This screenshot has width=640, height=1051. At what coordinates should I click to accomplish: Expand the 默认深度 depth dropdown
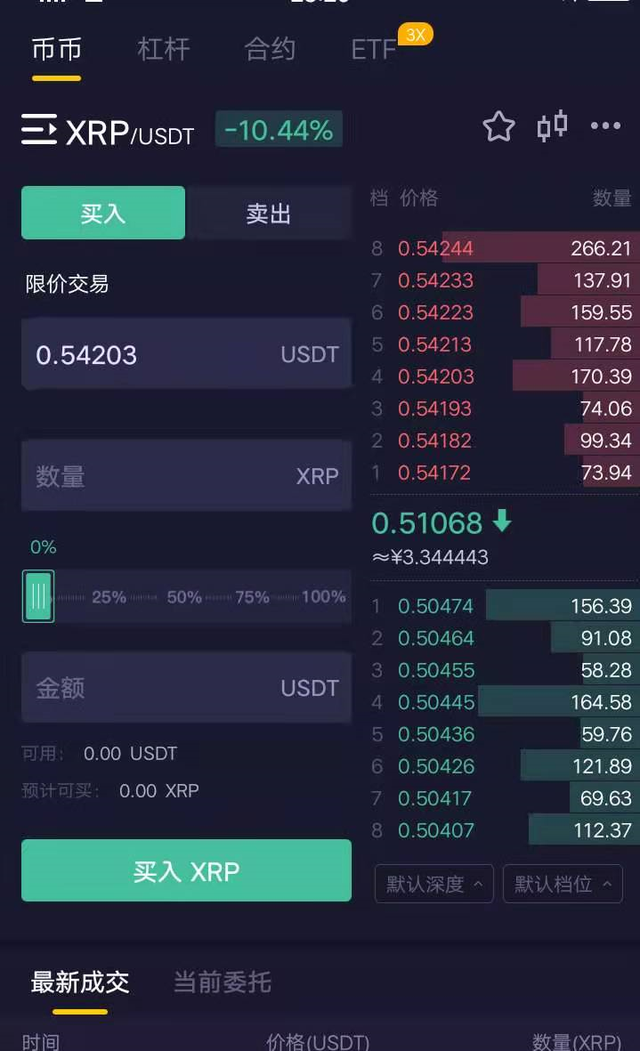(433, 884)
